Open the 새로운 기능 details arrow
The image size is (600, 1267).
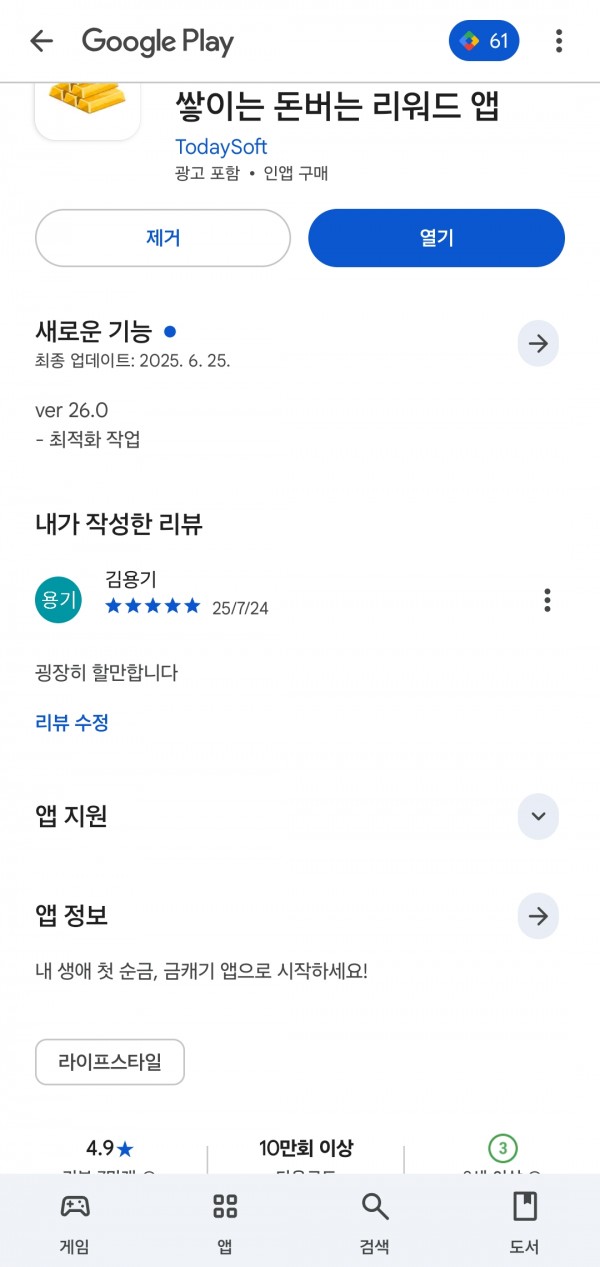pos(538,344)
